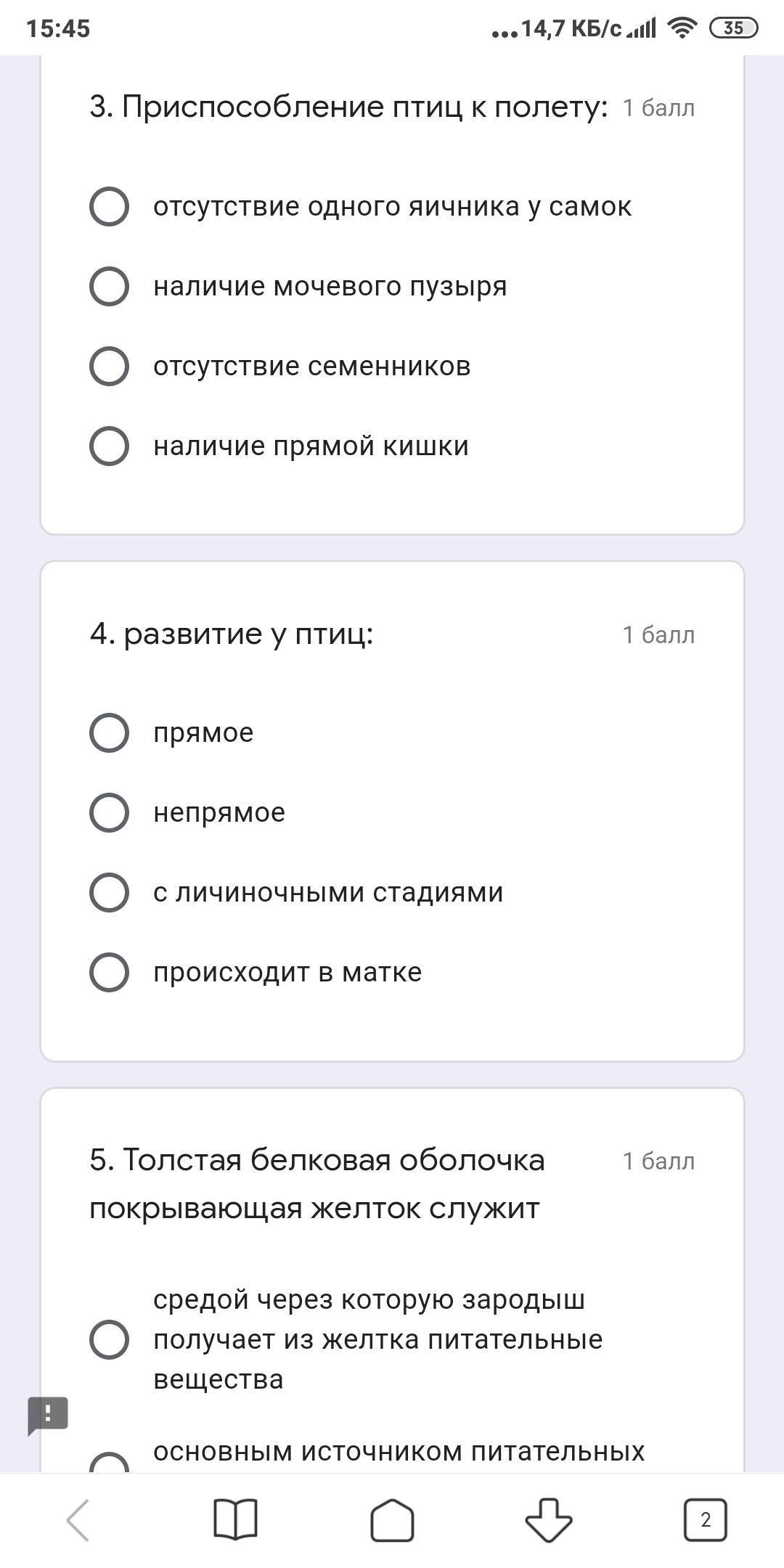This screenshot has height=1568, width=784.
Task: Choose 'средой через которую зародыш получает' option
Action: (x=109, y=1339)
